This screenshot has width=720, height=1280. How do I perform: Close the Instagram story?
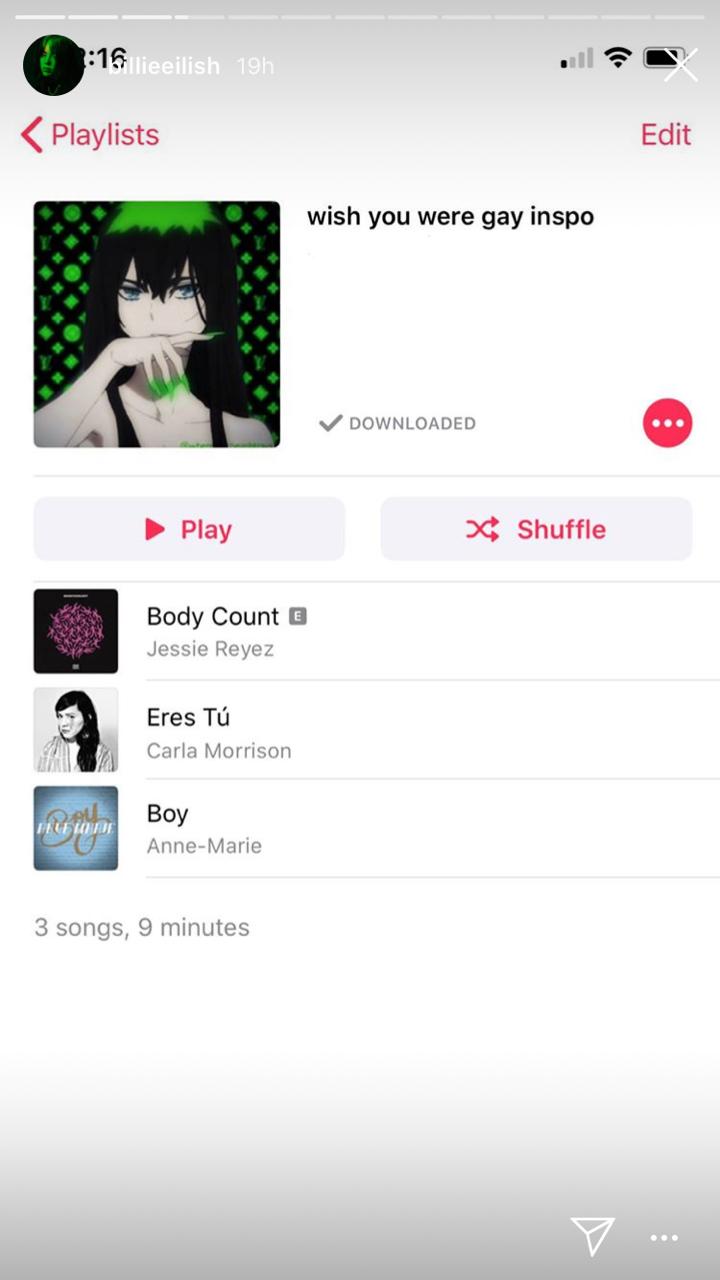(x=682, y=65)
